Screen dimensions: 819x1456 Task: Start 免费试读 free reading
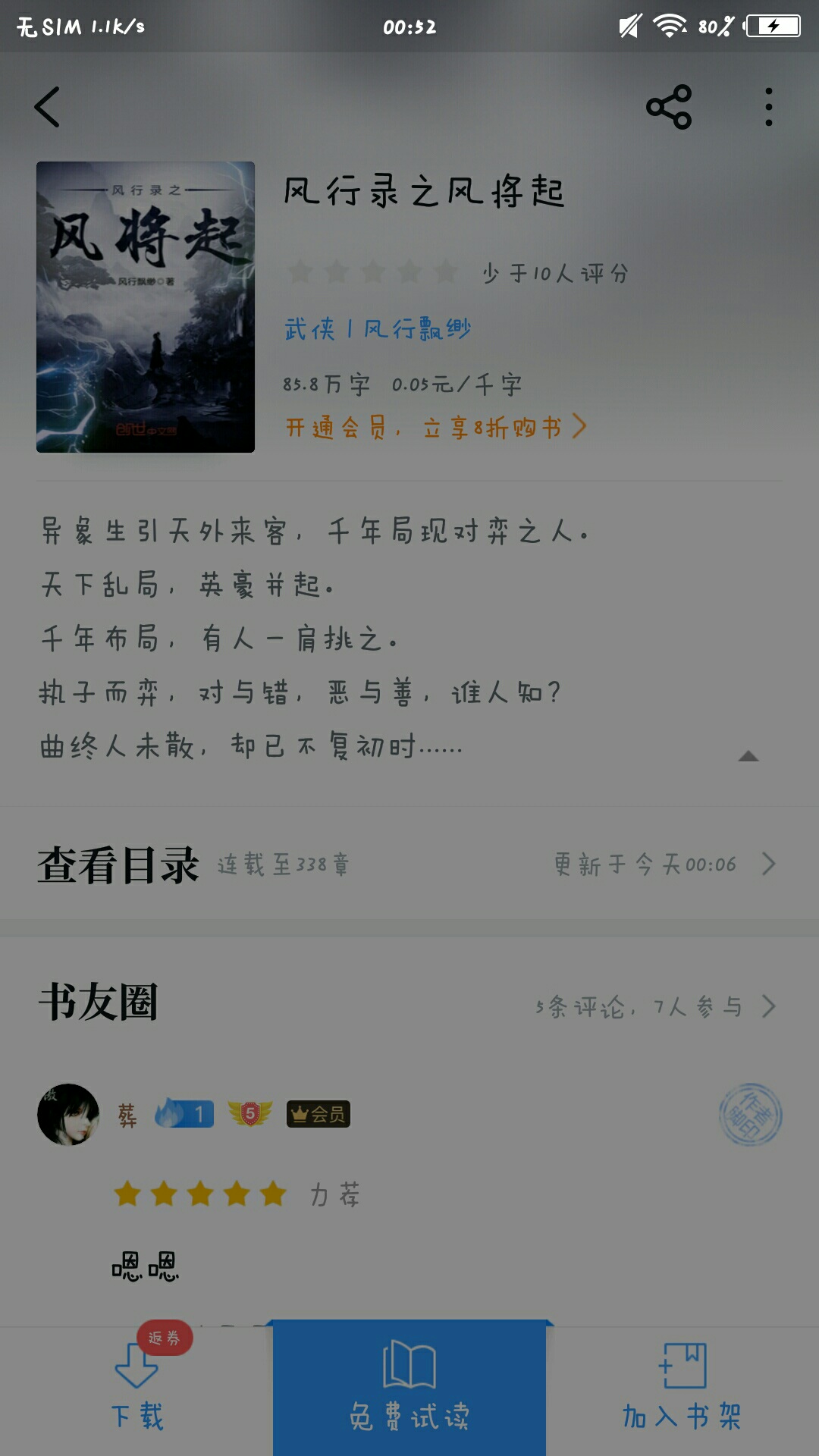[x=409, y=1388]
